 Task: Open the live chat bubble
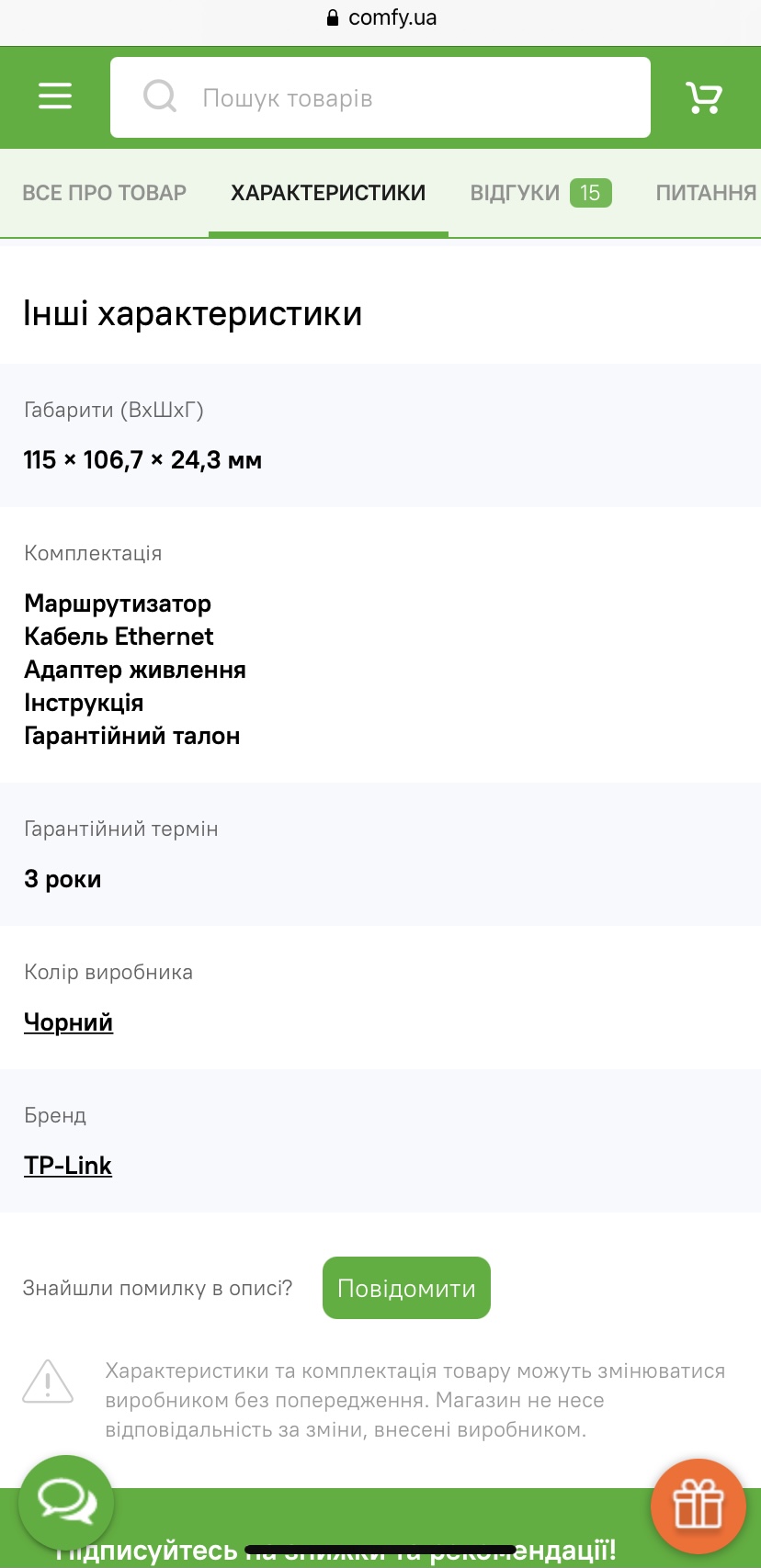click(66, 1503)
